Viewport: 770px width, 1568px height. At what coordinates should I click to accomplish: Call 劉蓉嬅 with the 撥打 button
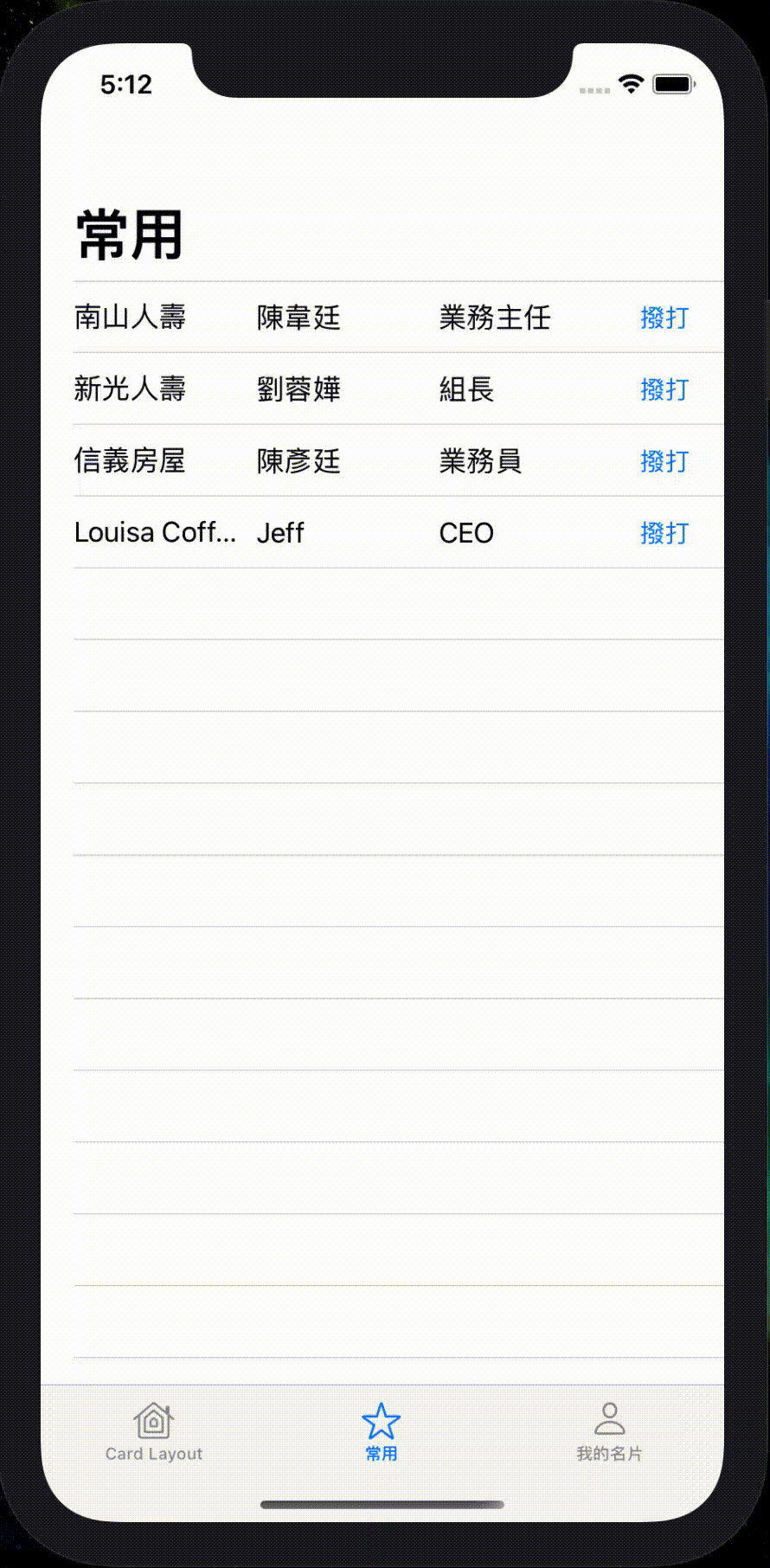point(664,389)
